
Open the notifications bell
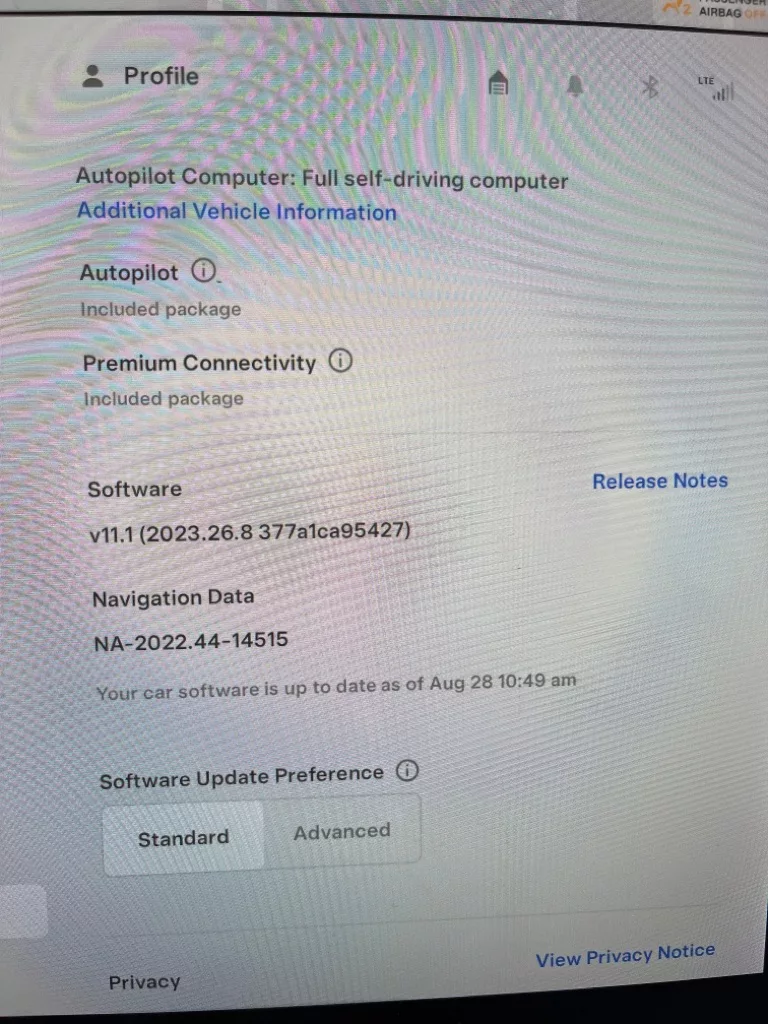(x=575, y=87)
